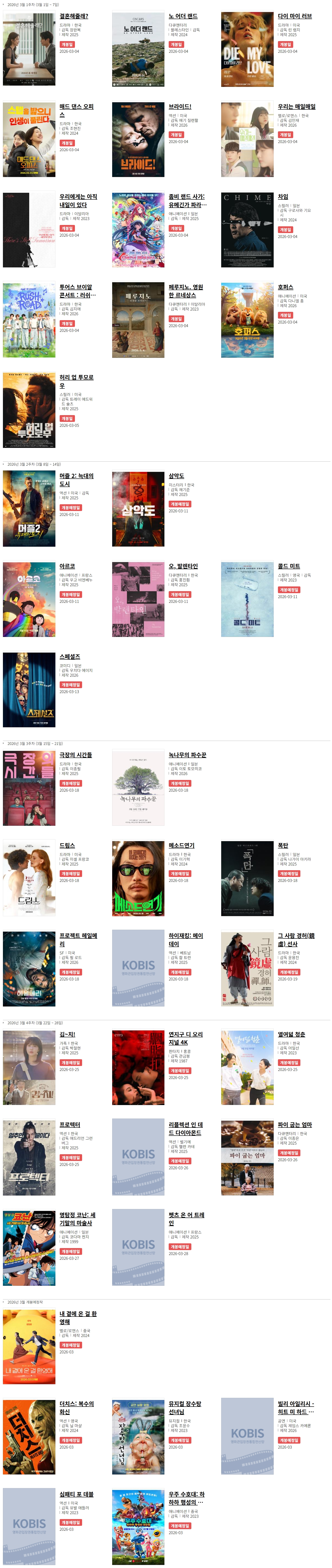Tap the 노 어더 랜드 poster
This screenshot has height=1568, width=332.
(138, 49)
